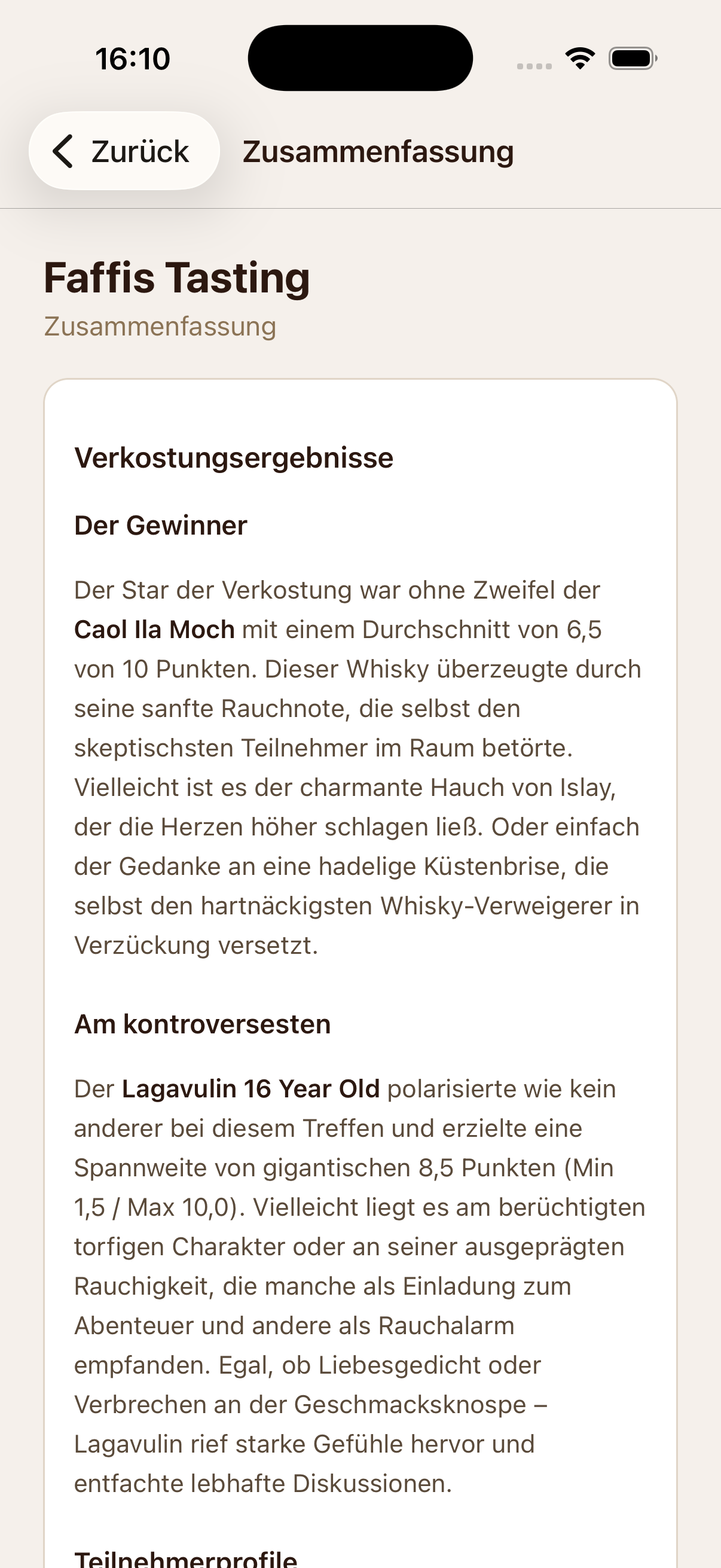The height and width of the screenshot is (1568, 721).
Task: Tap the Der Gewinner section heading
Action: tap(161, 525)
